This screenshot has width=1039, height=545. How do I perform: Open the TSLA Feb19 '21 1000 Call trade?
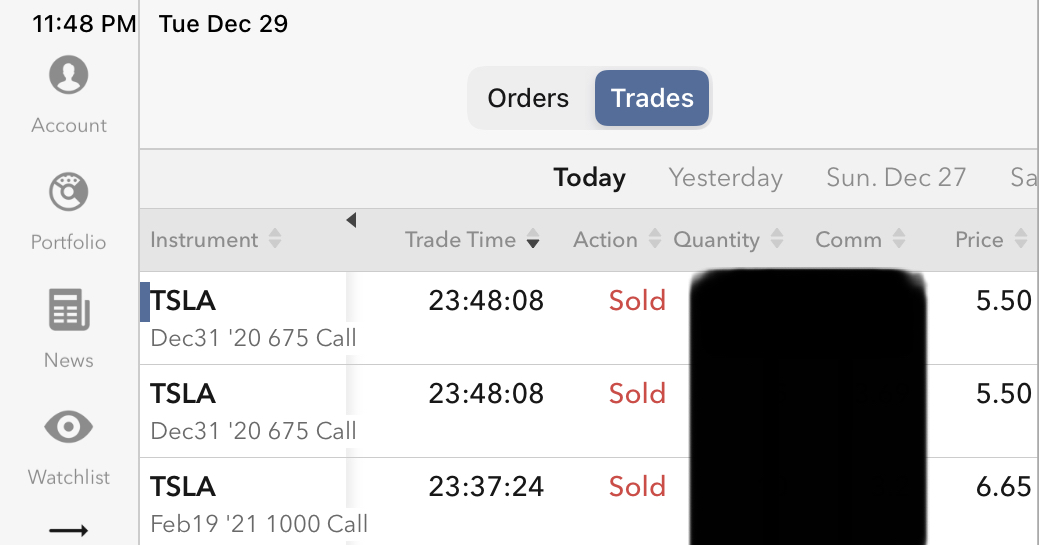point(400,503)
